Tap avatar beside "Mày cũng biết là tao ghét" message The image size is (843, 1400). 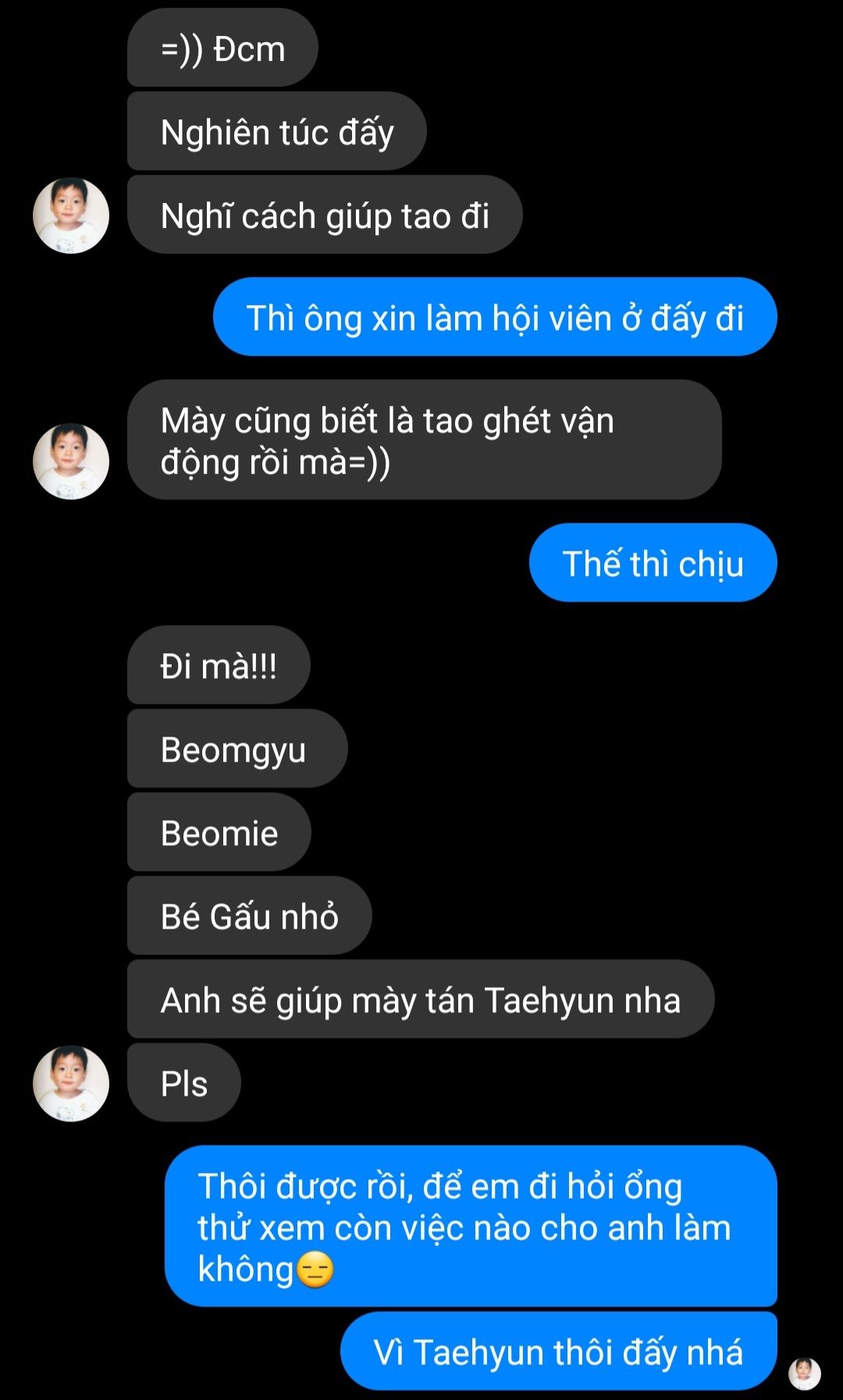tap(71, 461)
